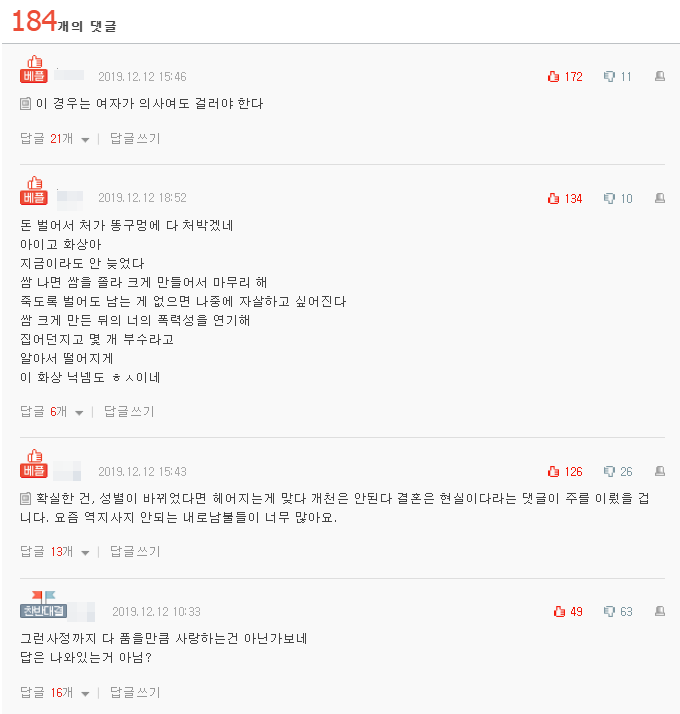Image resolution: width=680 pixels, height=714 pixels.
Task: Write a reply to the 10:33 comment
Action: pyautogui.click(x=135, y=692)
